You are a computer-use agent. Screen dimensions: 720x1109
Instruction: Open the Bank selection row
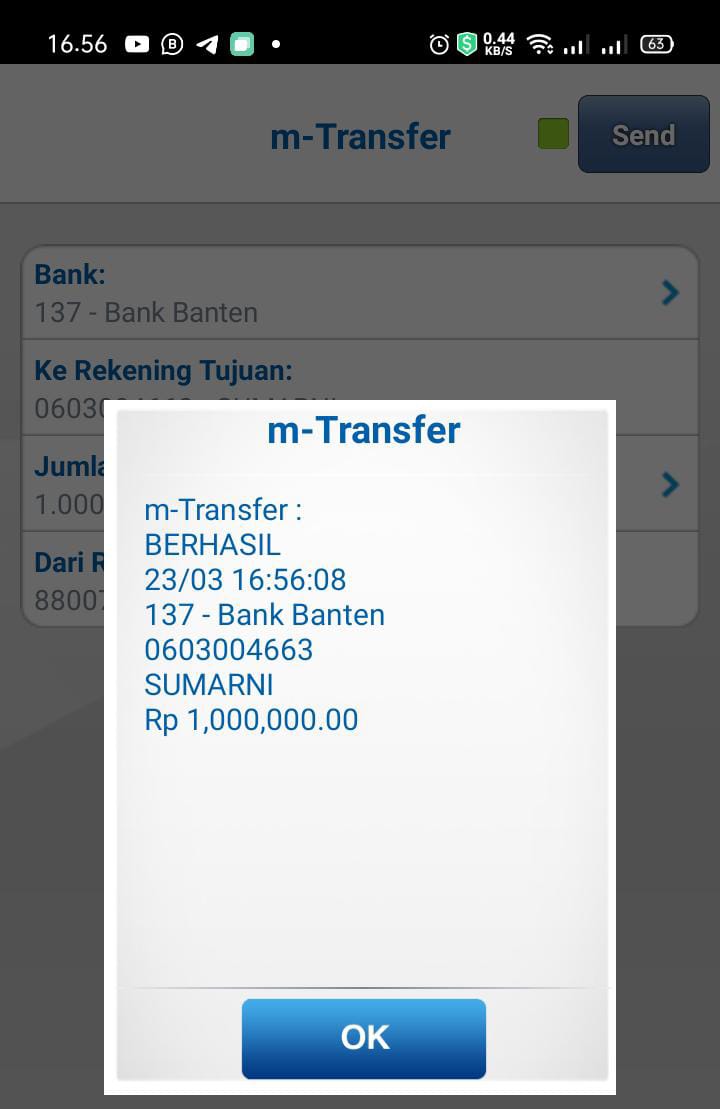(359, 293)
